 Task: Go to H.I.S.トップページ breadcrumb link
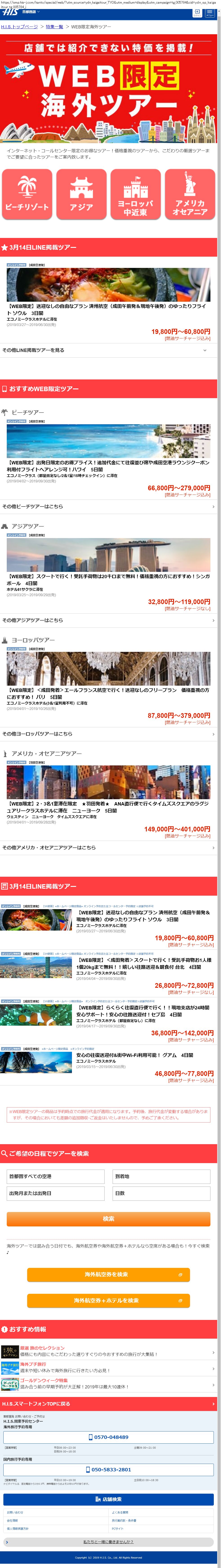coord(19,27)
